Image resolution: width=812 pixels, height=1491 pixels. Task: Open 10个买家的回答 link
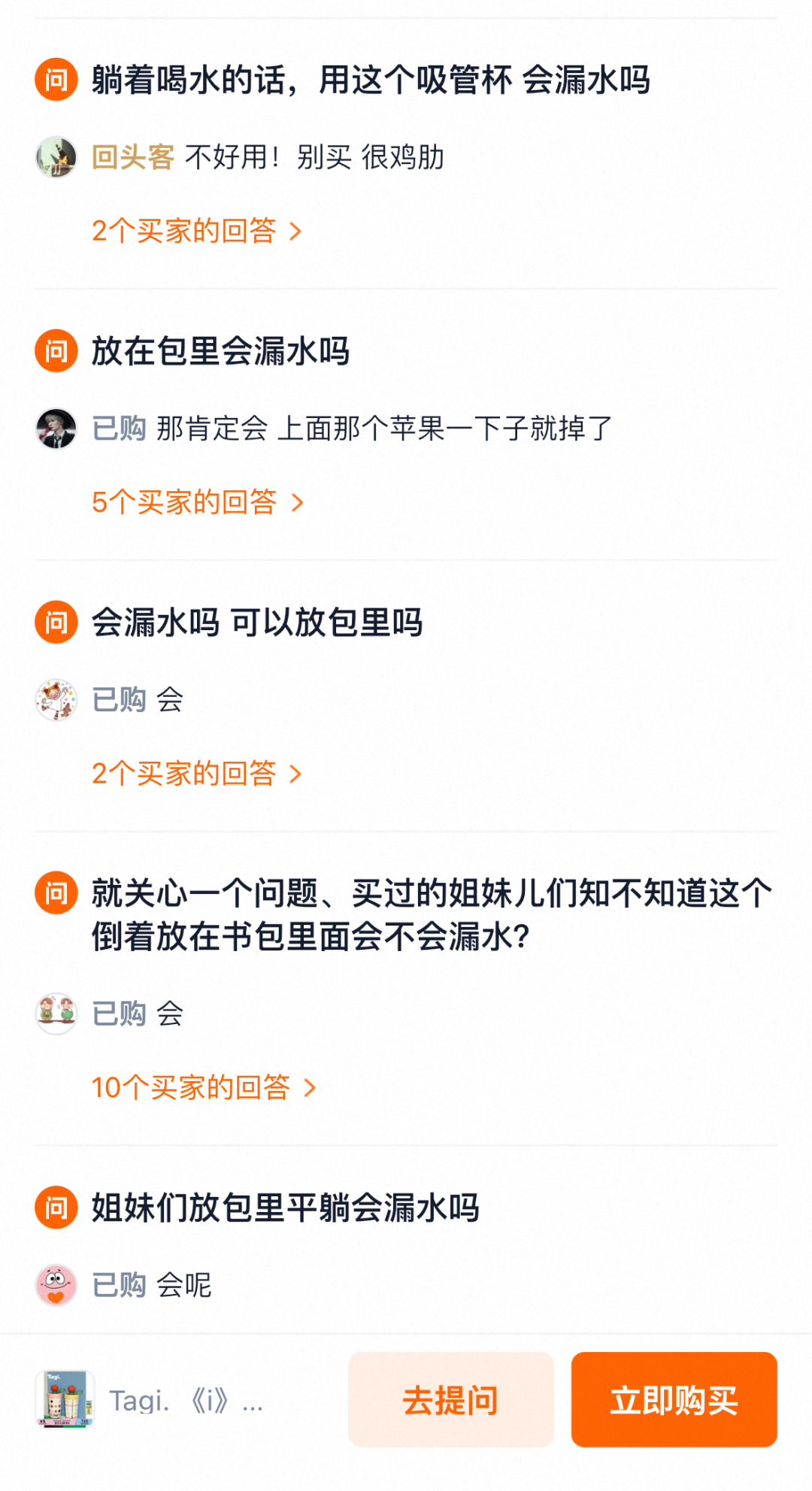[203, 1087]
